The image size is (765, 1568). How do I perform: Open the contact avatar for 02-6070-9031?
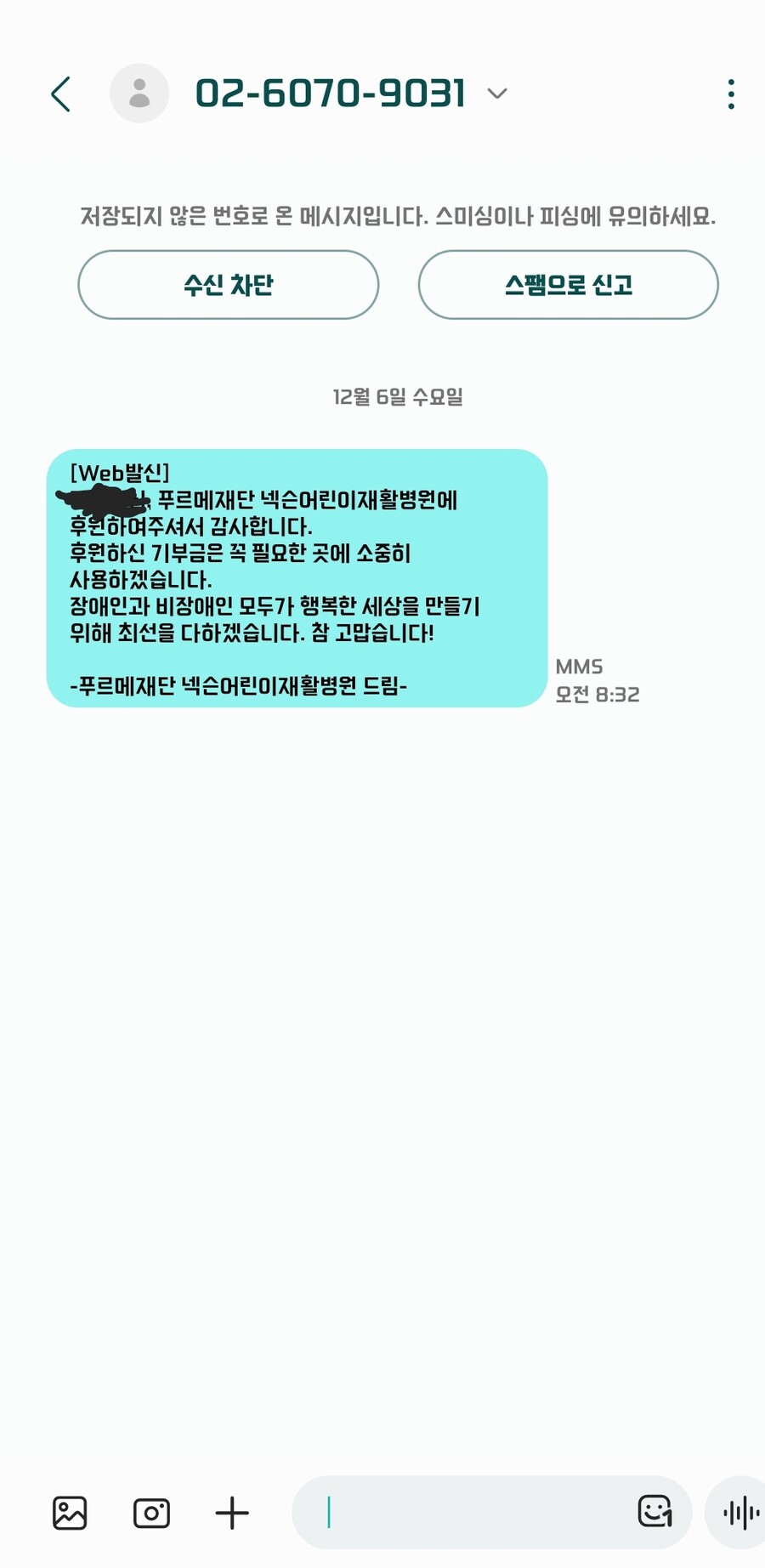tap(139, 94)
